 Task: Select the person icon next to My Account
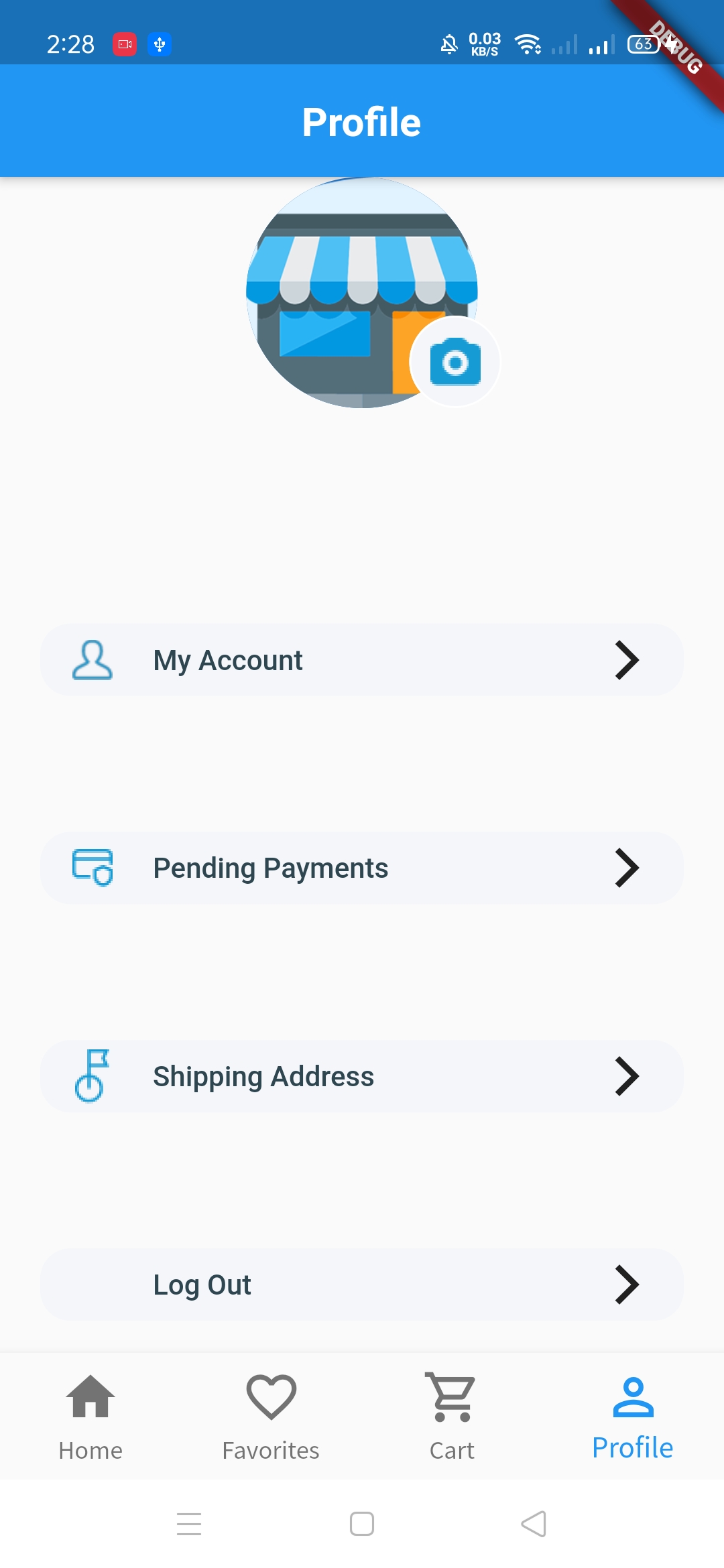coord(92,660)
